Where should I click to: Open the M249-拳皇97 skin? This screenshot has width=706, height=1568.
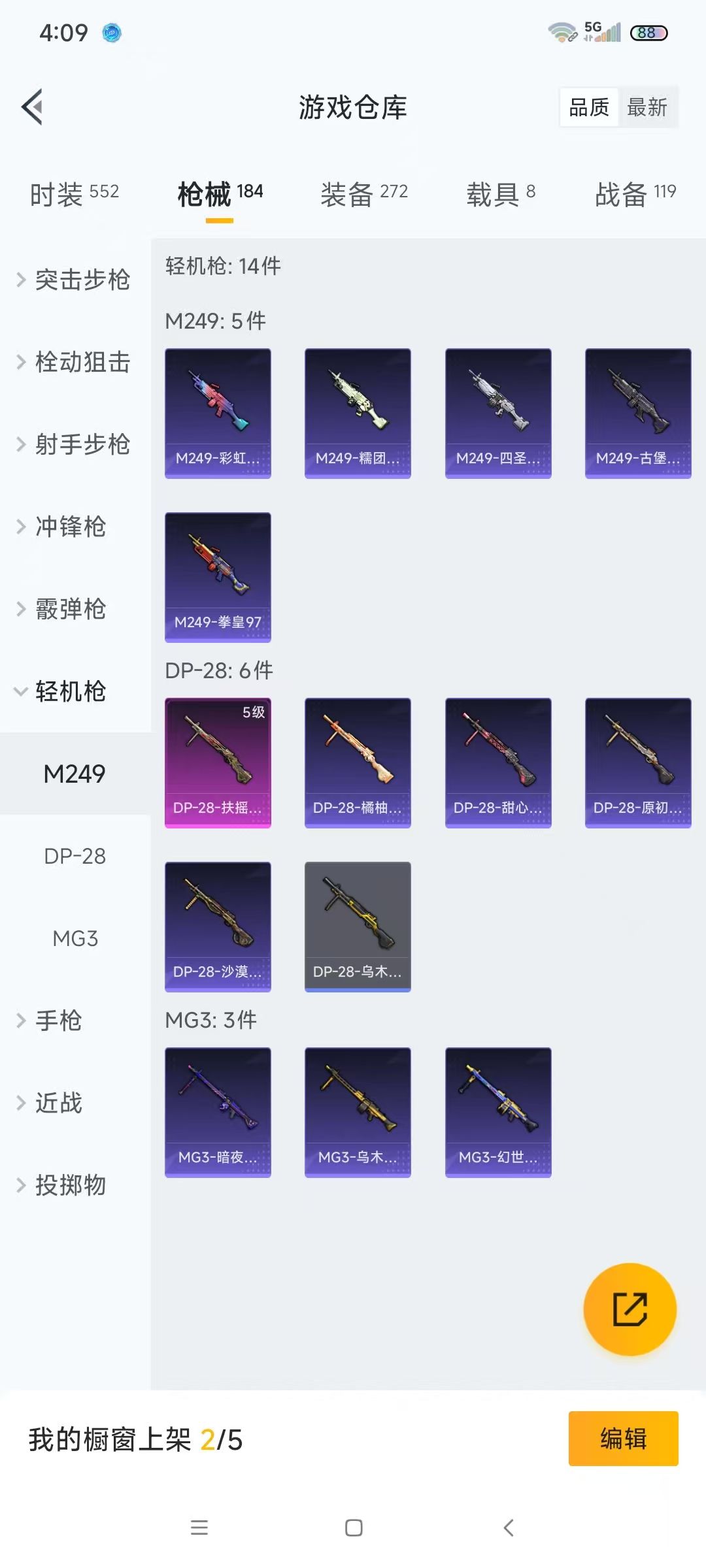[218, 577]
